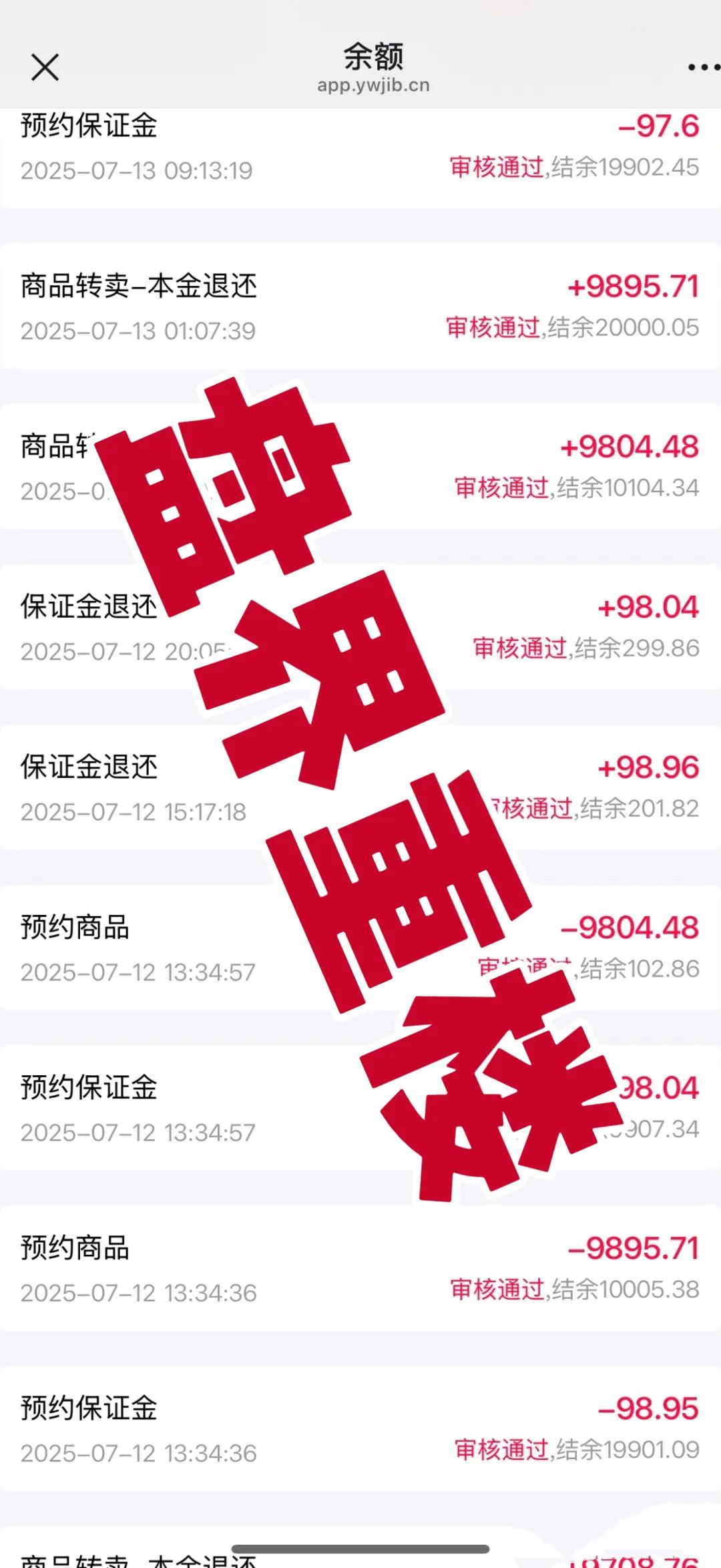
Task: Tap the X close icon top left
Action: (44, 66)
